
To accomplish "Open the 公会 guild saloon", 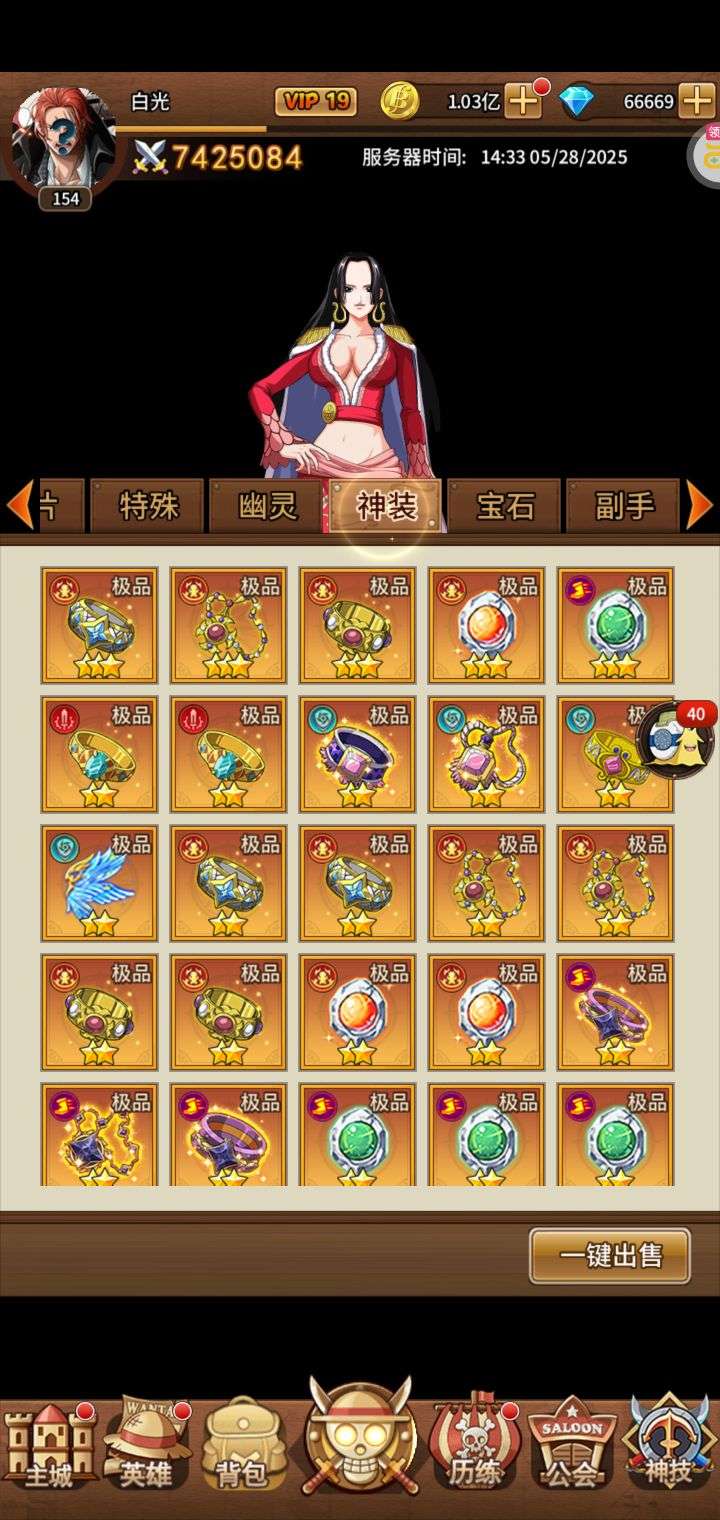I will click(x=572, y=1446).
